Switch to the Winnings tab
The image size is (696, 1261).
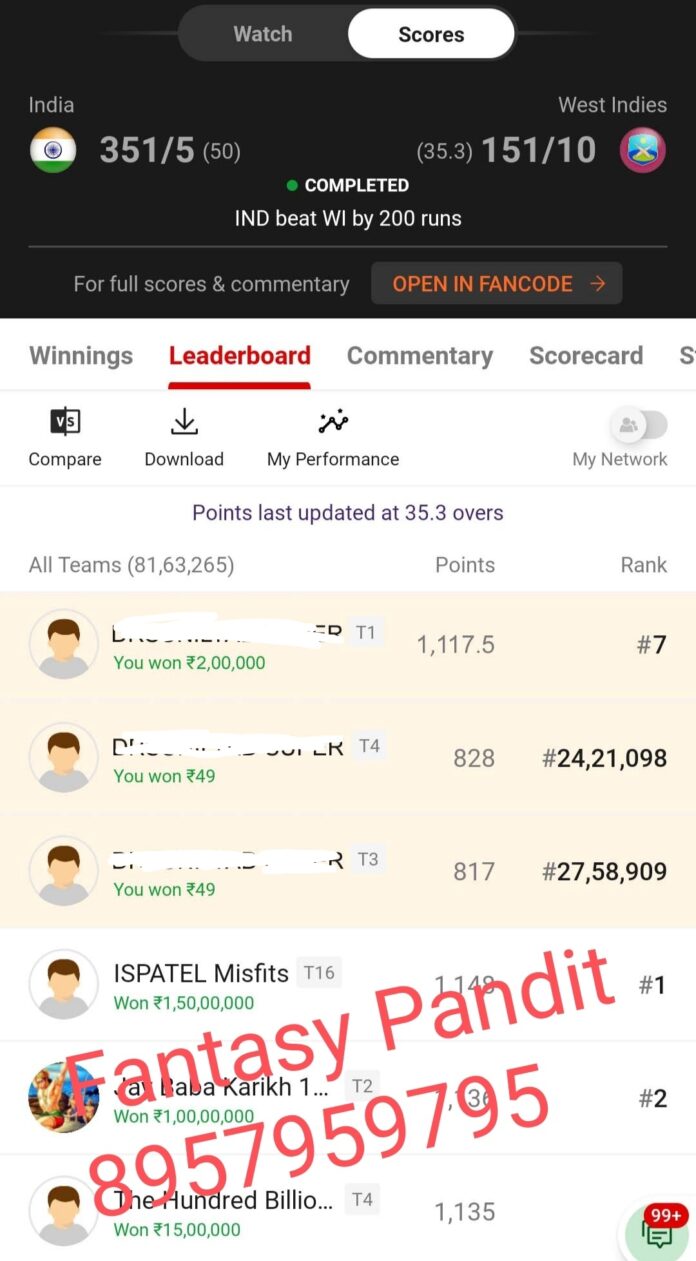[81, 356]
